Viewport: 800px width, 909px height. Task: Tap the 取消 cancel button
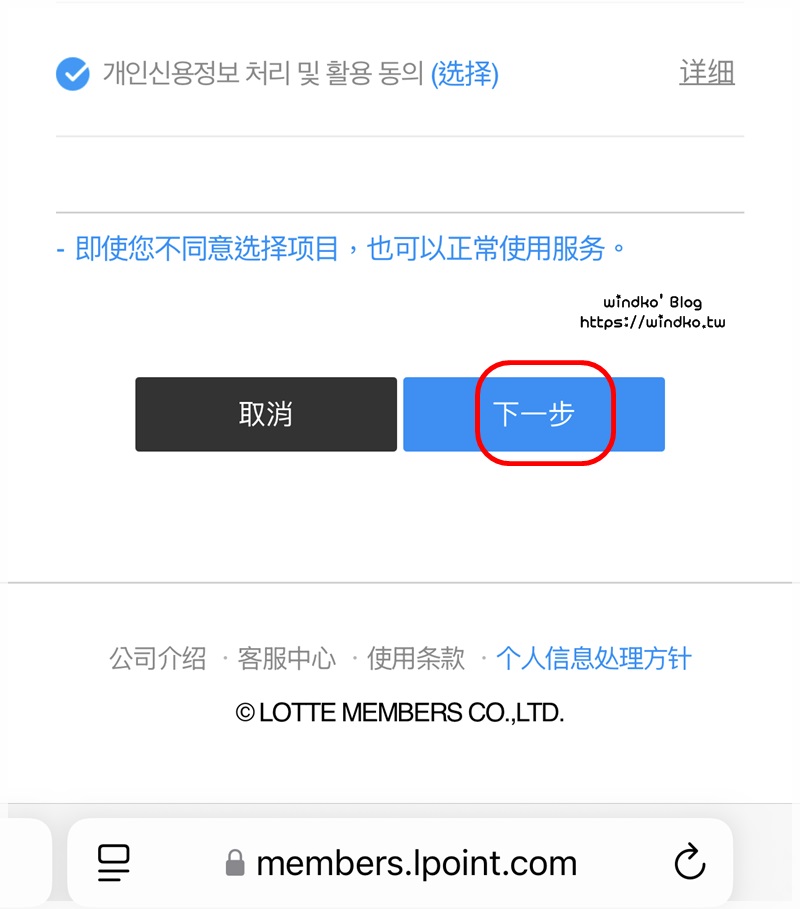point(266,414)
